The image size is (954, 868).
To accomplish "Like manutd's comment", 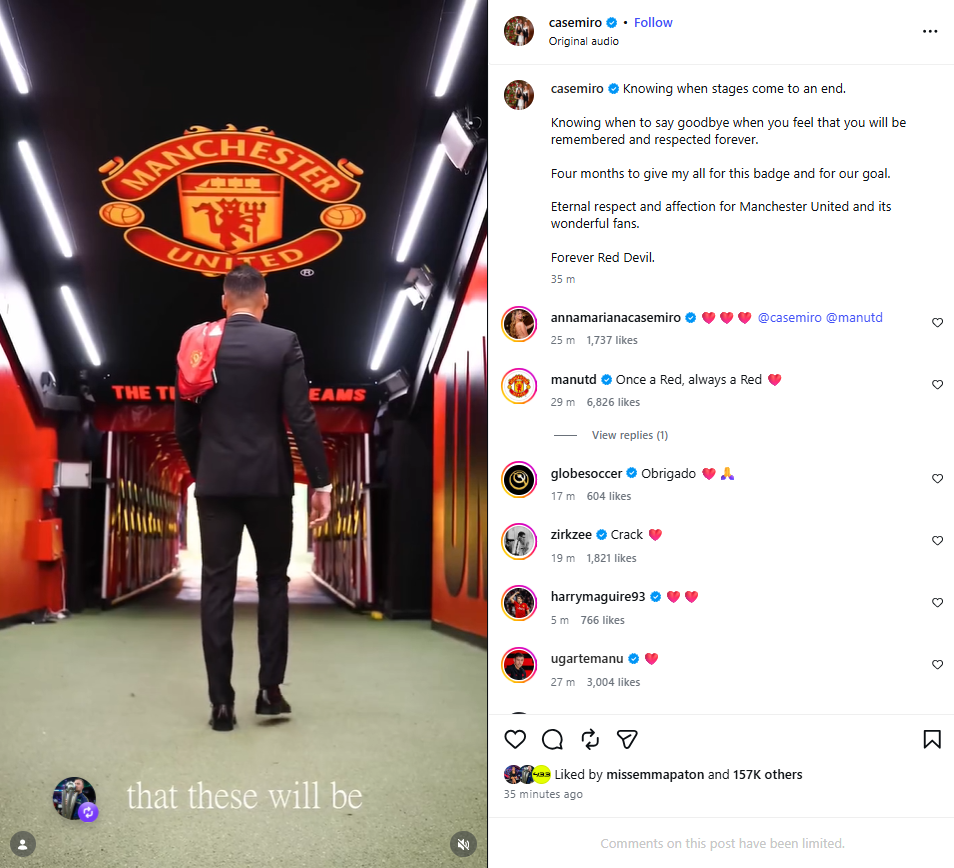I will coord(937,385).
